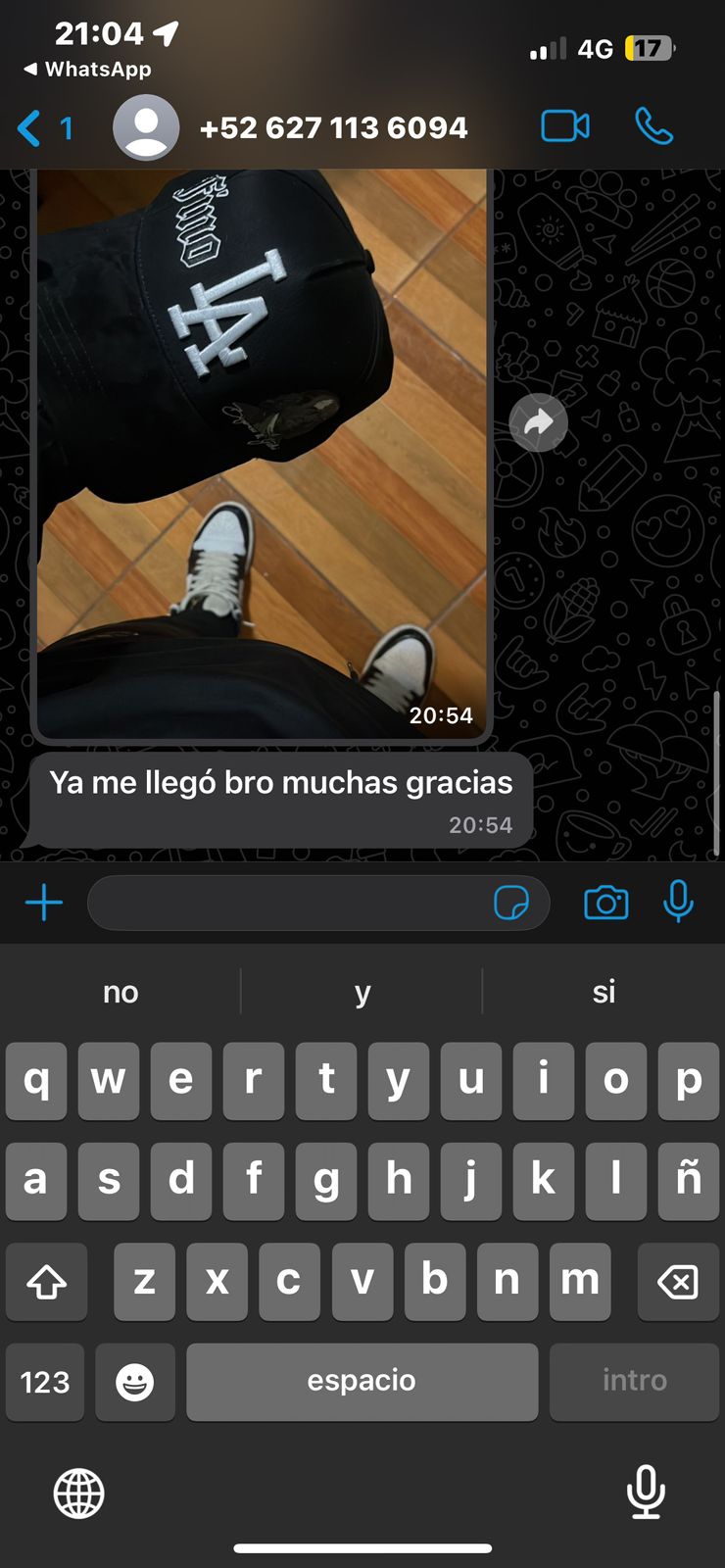This screenshot has width=725, height=1568.
Task: Change keyboard language with the globe key
Action: [78, 1494]
